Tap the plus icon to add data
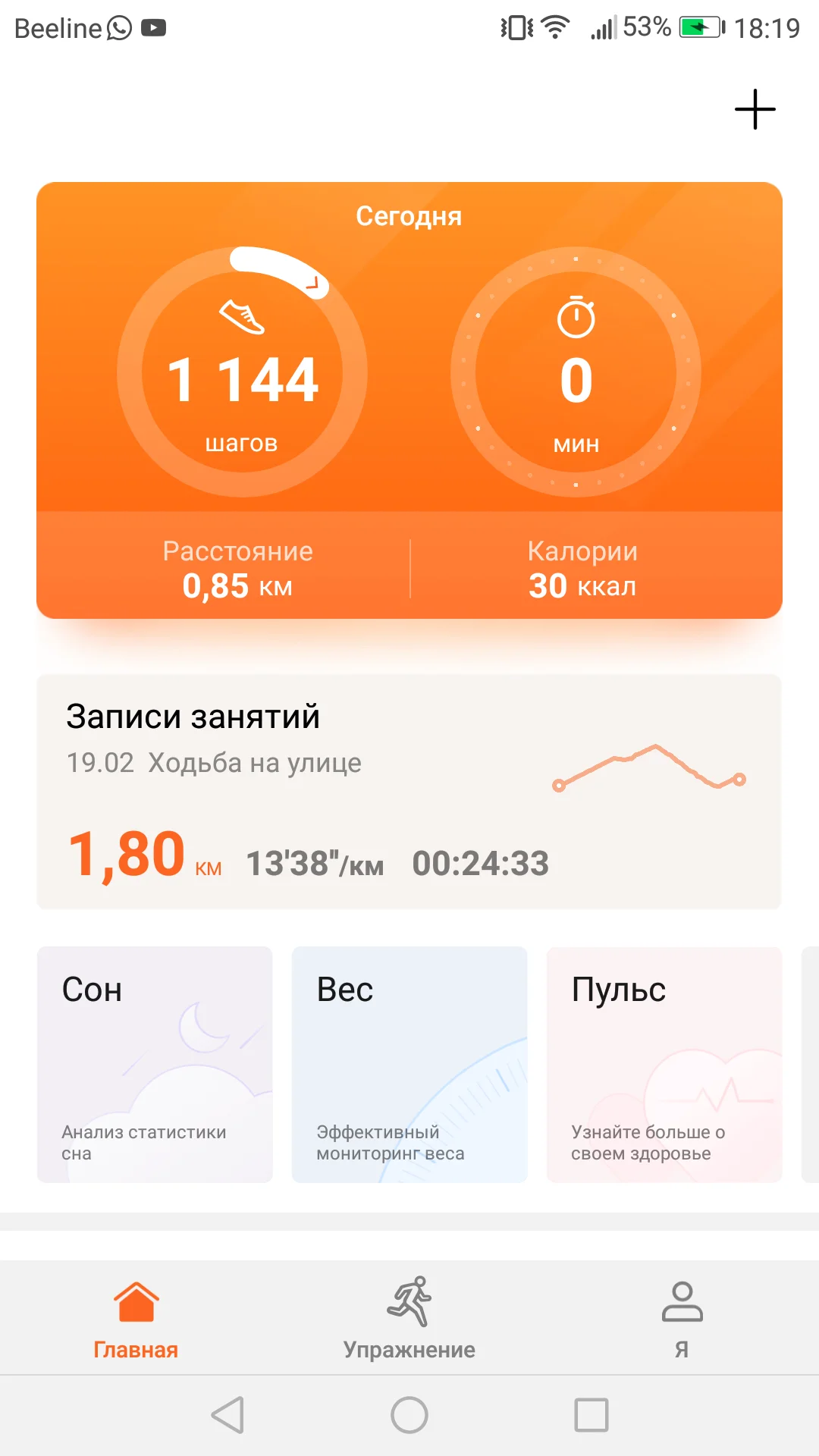Image resolution: width=819 pixels, height=1456 pixels. 754,108
